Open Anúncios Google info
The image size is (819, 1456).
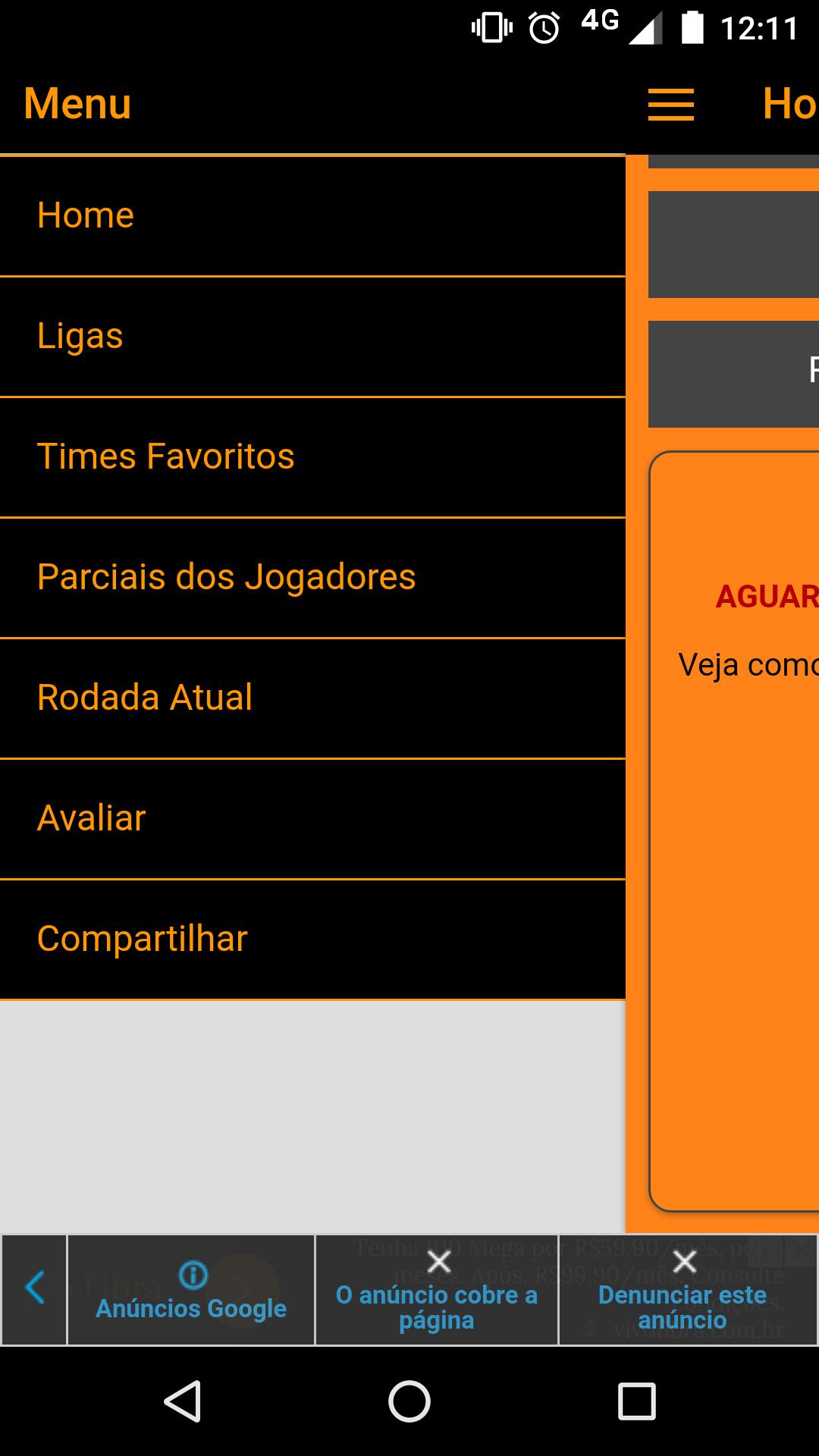[191, 1291]
